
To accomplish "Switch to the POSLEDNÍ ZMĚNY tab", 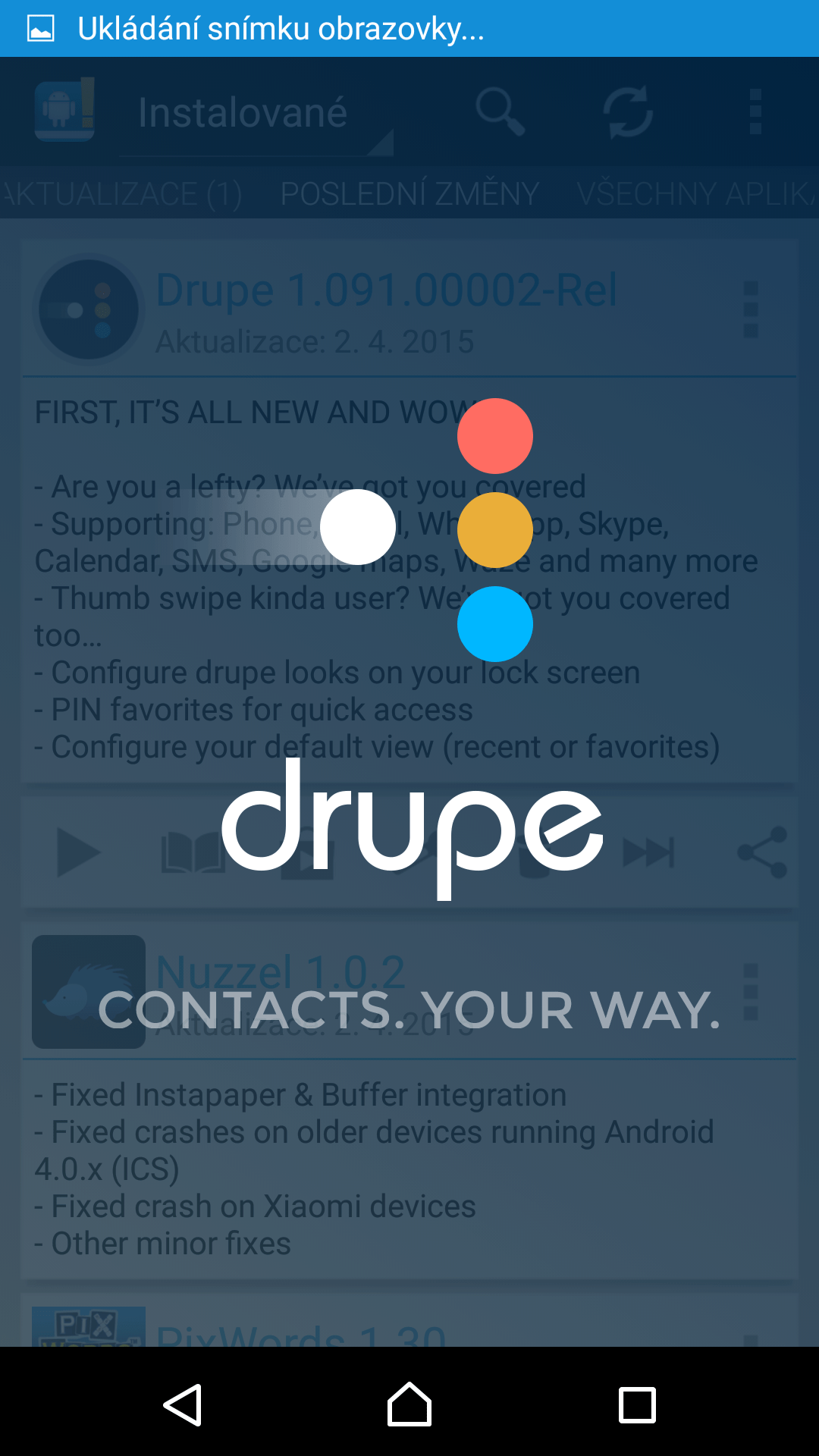I will point(409,194).
